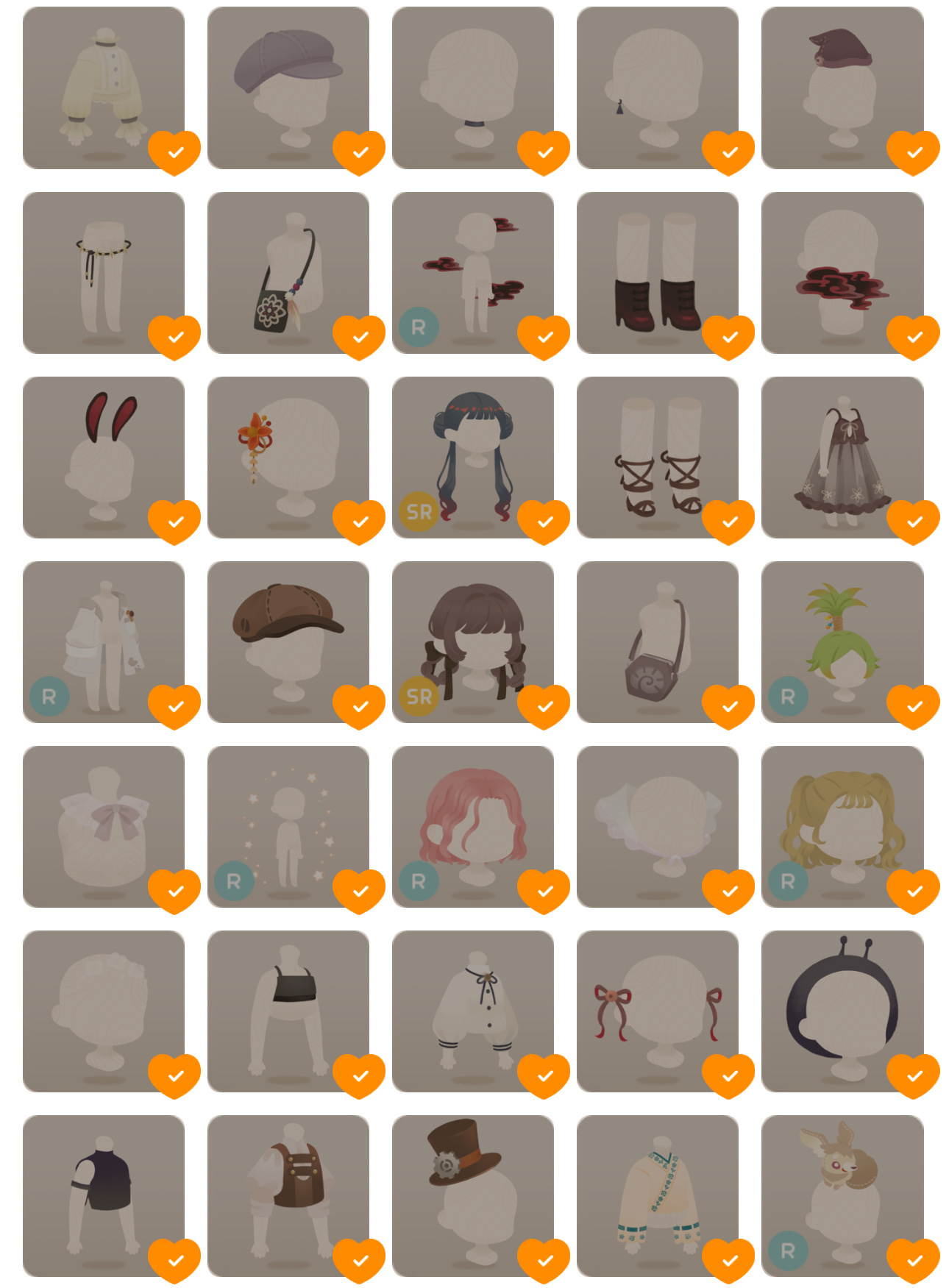Choose the pink wavy hair item
The height and width of the screenshot is (1288, 949).
pyautogui.click(x=472, y=826)
